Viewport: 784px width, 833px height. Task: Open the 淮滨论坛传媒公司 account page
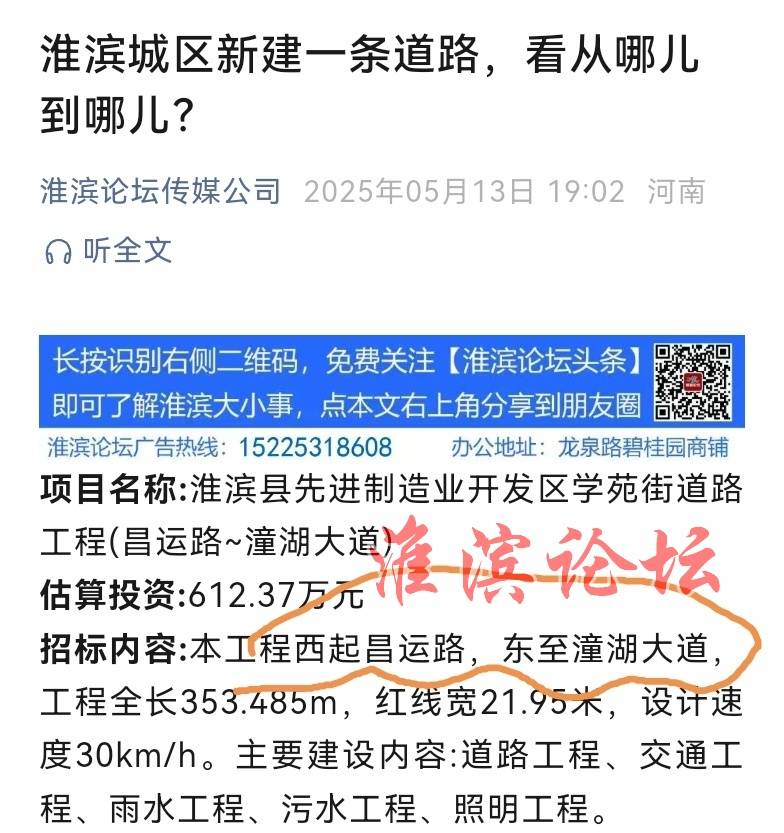[x=161, y=191]
